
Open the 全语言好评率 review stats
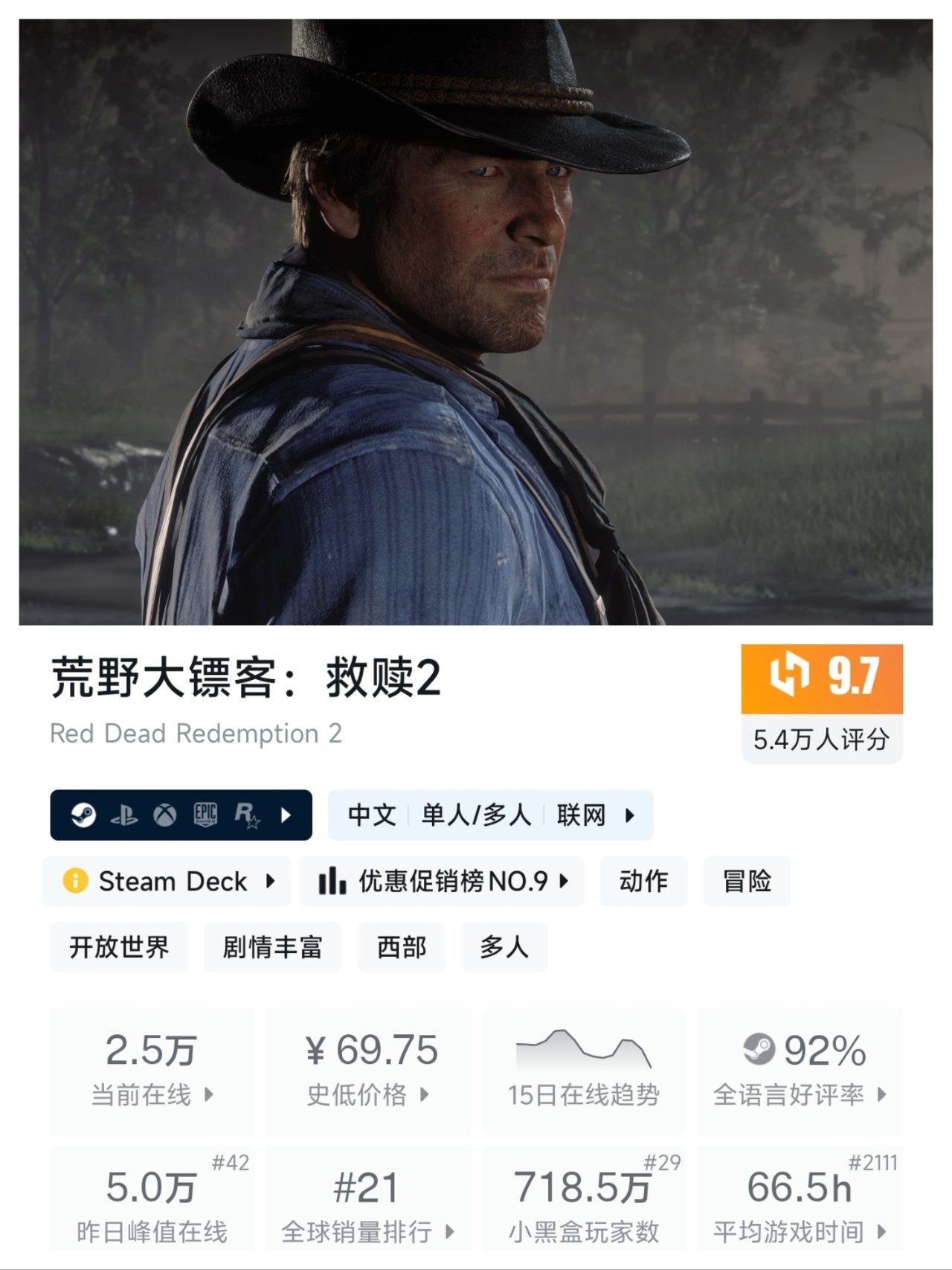(x=800, y=1070)
